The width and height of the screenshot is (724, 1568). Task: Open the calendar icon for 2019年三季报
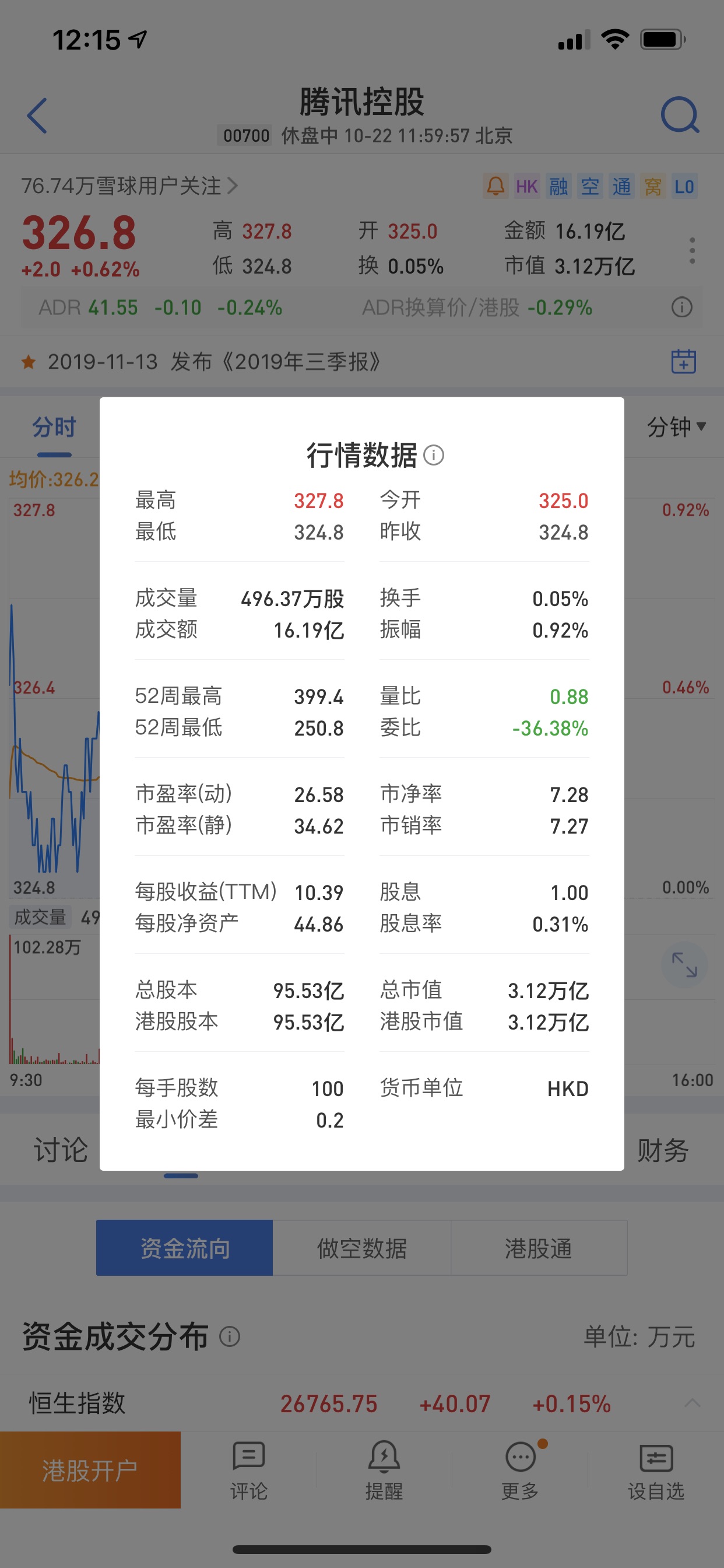[x=683, y=362]
